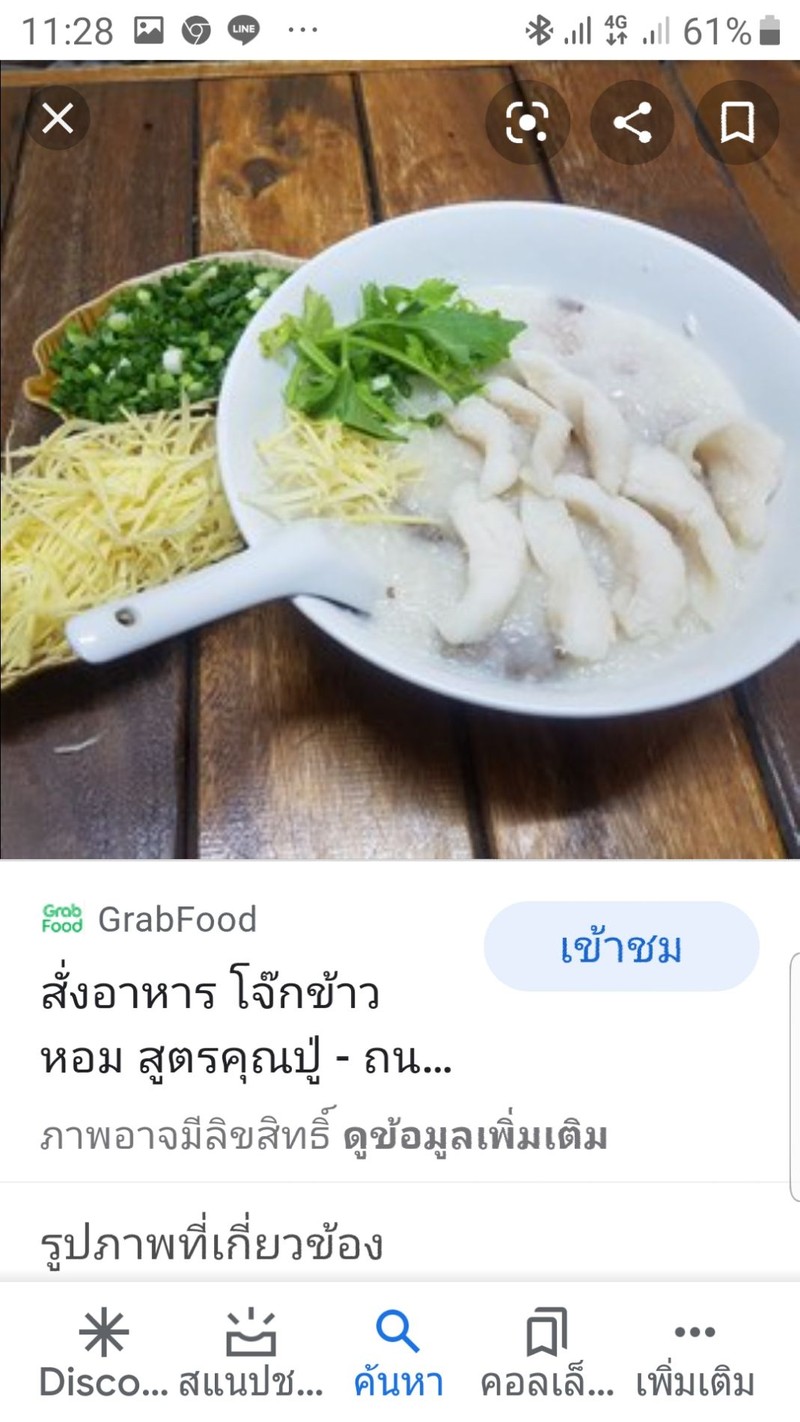Screen dimensions: 800x1422
Task: Tap the เข้าชม (Visit) button
Action: coord(620,947)
